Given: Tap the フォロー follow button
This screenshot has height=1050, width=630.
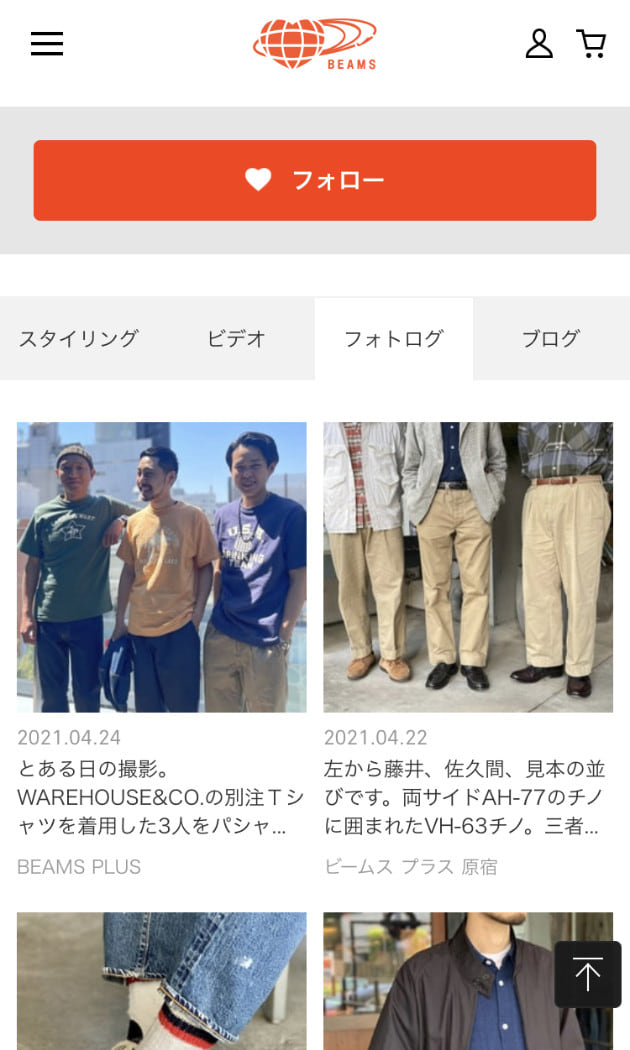Looking at the screenshot, I should point(315,180).
